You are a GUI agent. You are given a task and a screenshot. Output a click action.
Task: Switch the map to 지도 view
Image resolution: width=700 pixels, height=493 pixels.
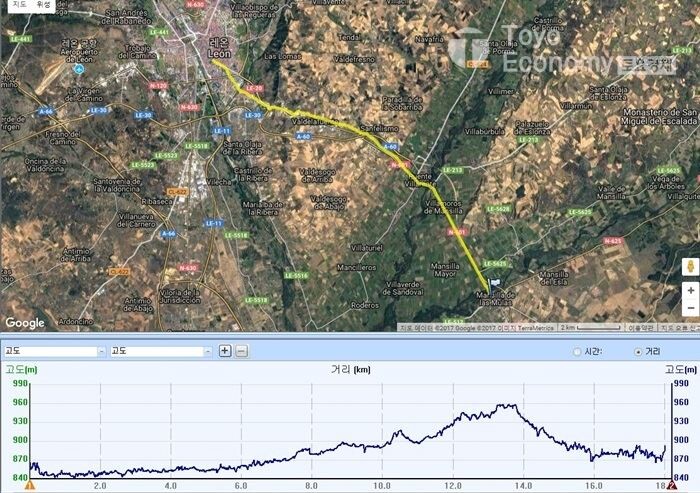[17, 6]
